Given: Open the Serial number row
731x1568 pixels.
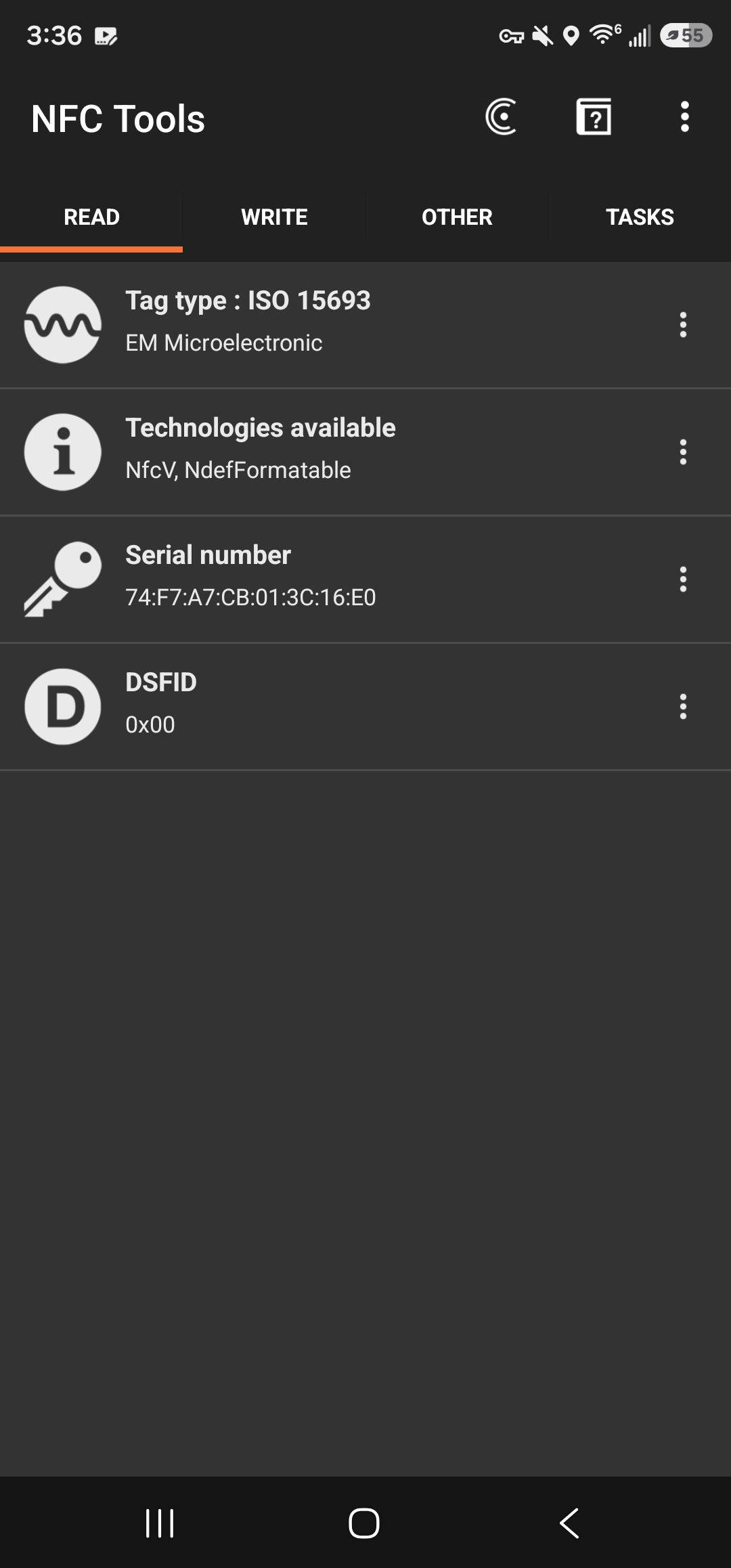Looking at the screenshot, I should tap(365, 580).
